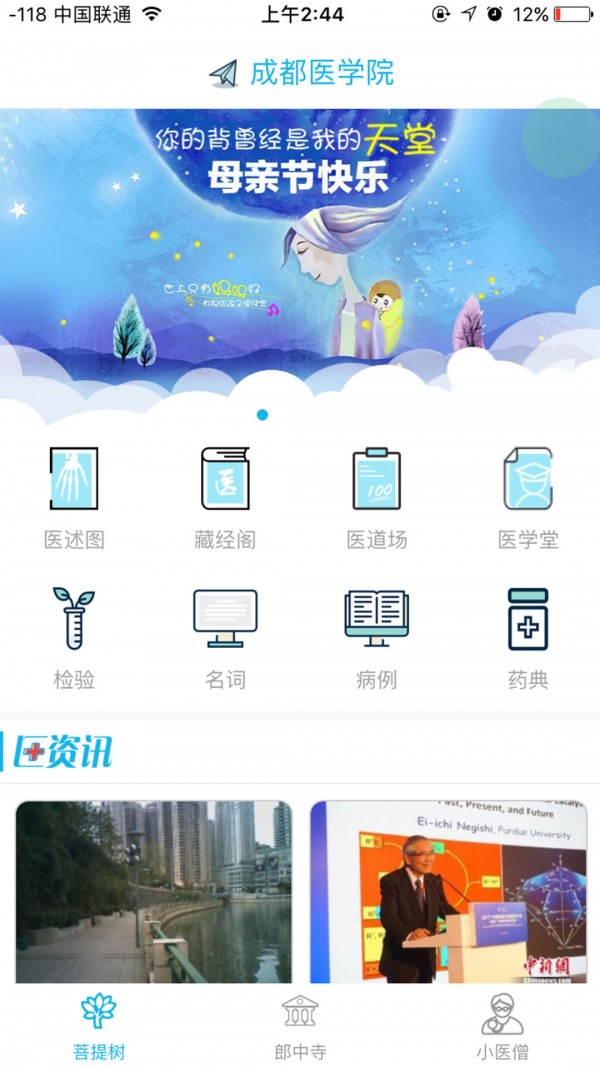This screenshot has height=1067, width=600.
Task: Open the 医学堂 section
Action: (528, 497)
